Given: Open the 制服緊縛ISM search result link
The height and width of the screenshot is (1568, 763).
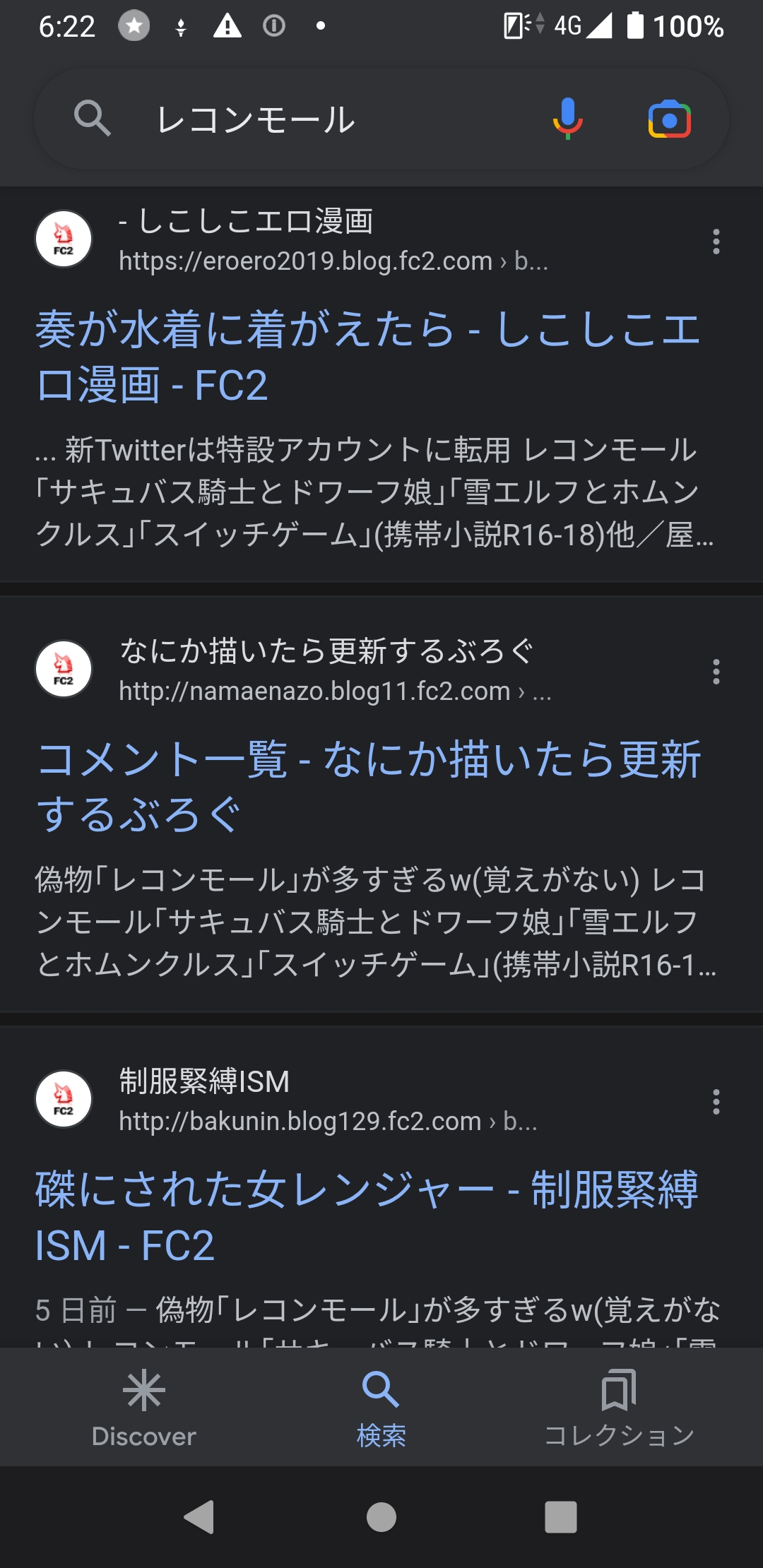Looking at the screenshot, I should coord(367,1216).
